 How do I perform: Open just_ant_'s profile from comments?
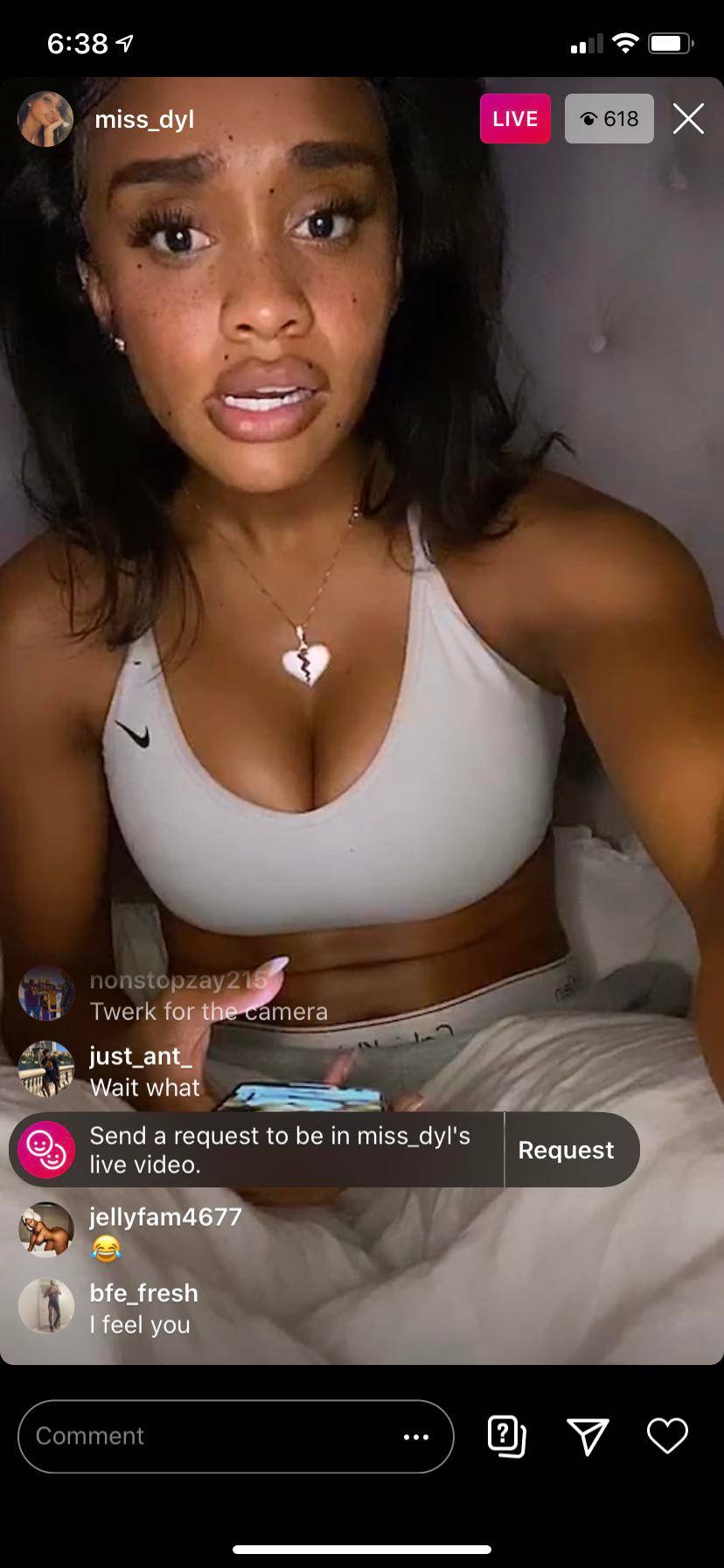click(46, 1068)
